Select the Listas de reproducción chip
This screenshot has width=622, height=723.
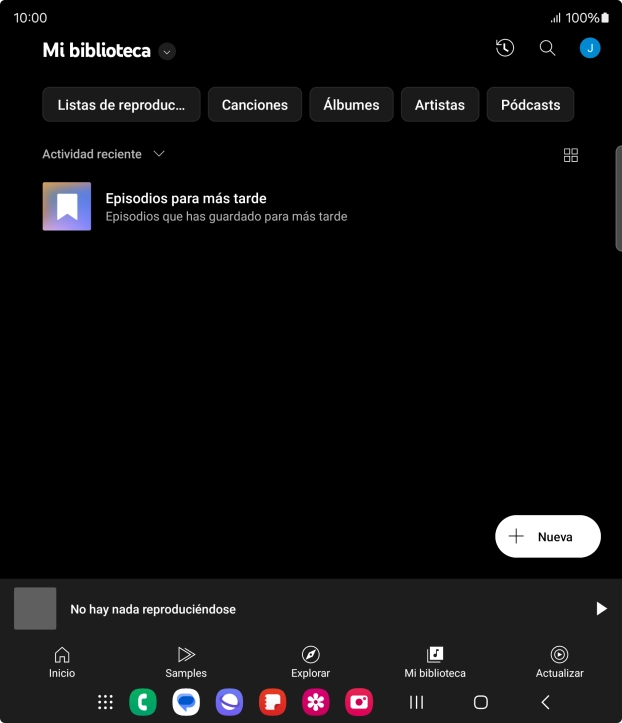[x=121, y=105]
